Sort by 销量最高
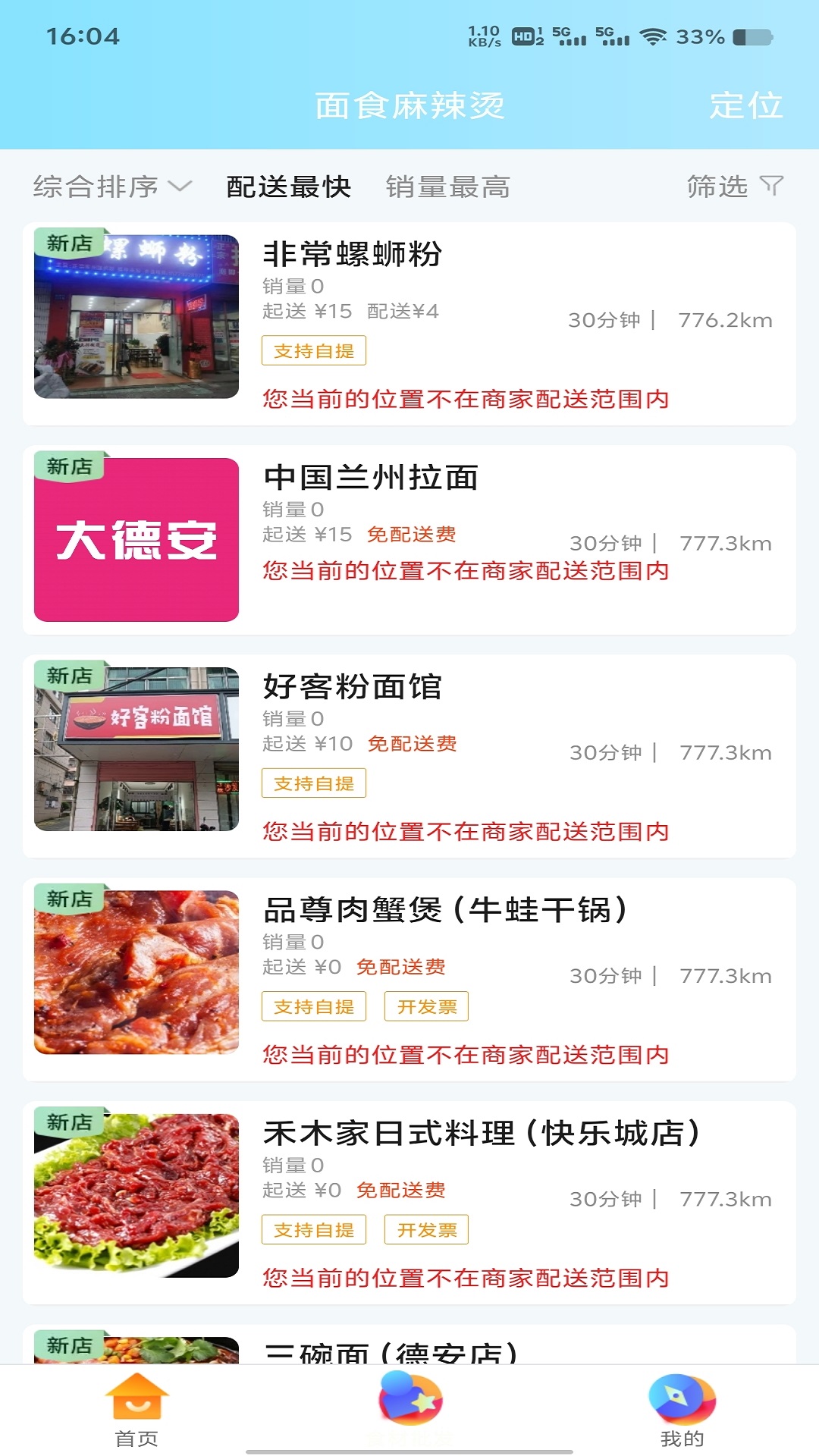Screen dimensions: 819x1456 click(x=447, y=187)
